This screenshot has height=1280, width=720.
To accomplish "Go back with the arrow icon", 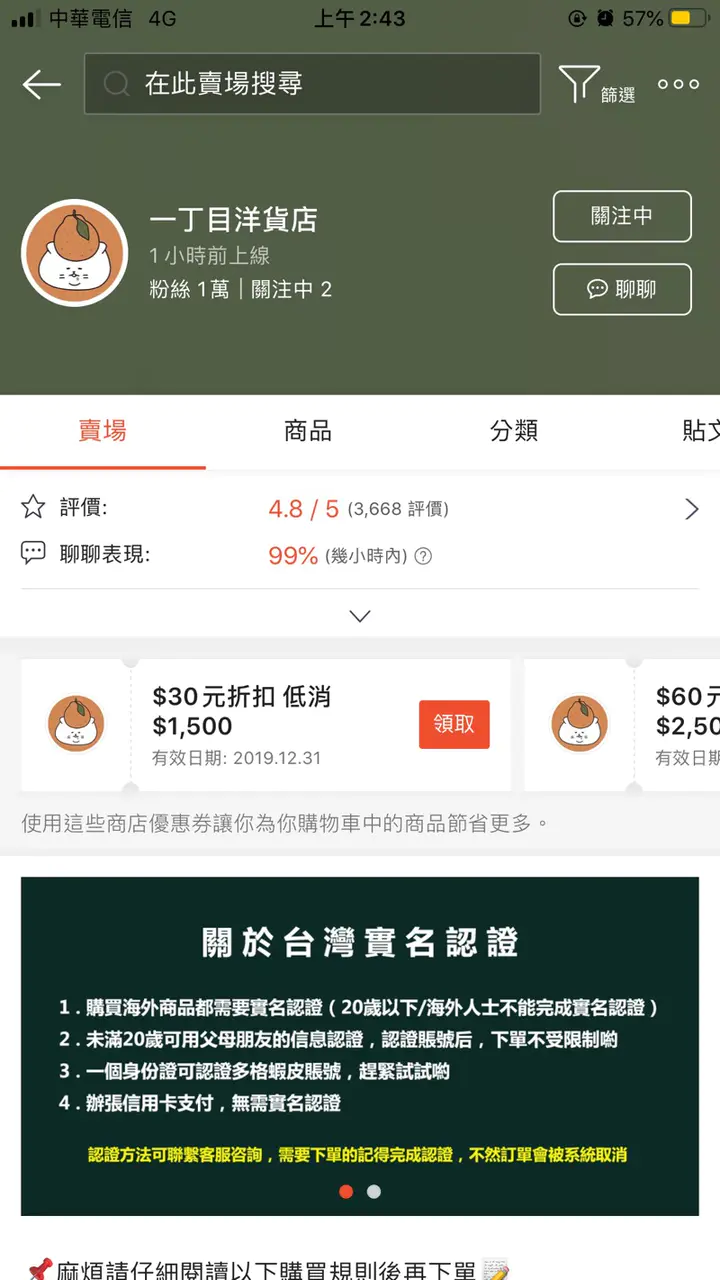I will (x=42, y=85).
